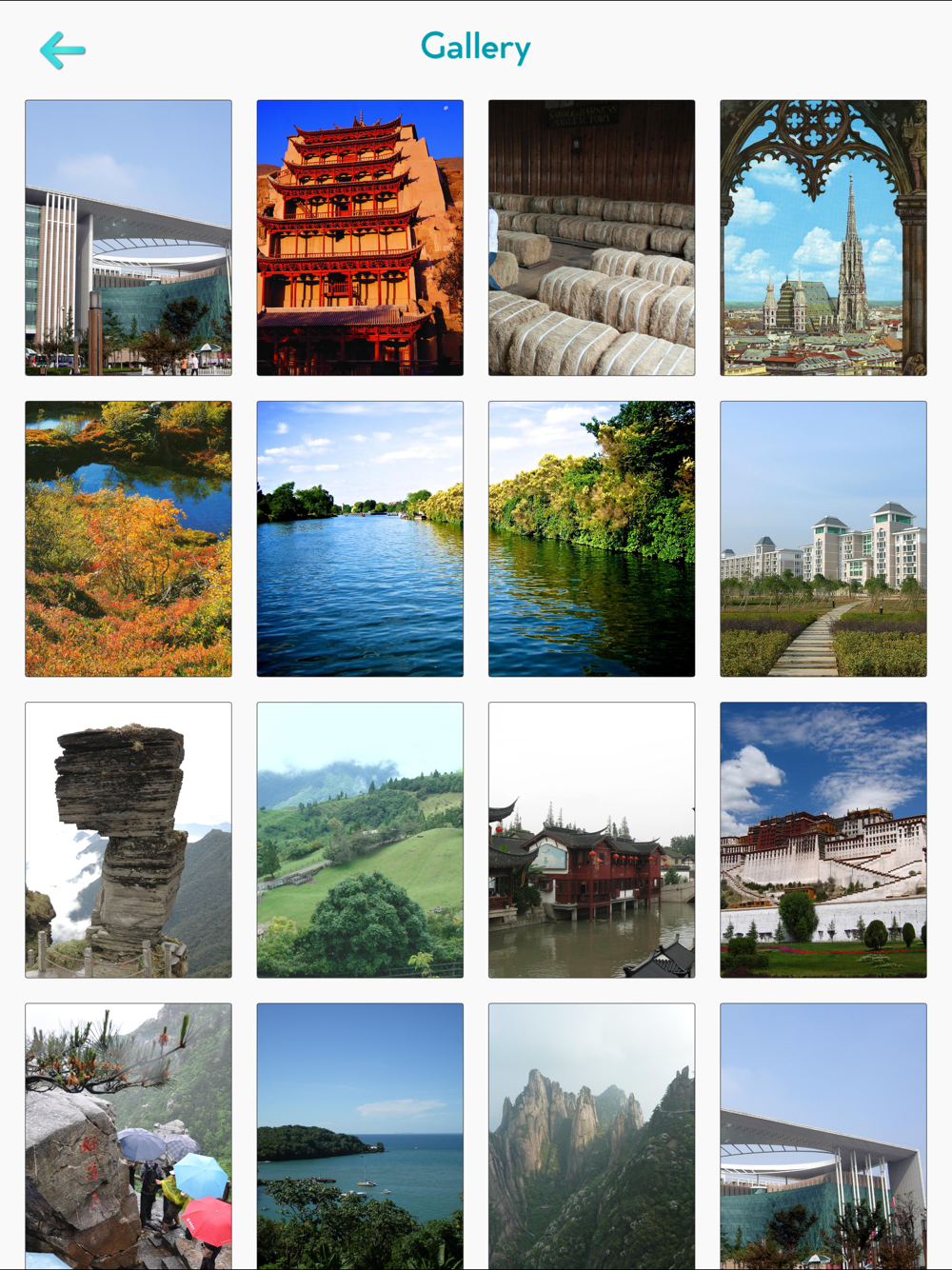View the white towers with stone path photo

(823, 539)
